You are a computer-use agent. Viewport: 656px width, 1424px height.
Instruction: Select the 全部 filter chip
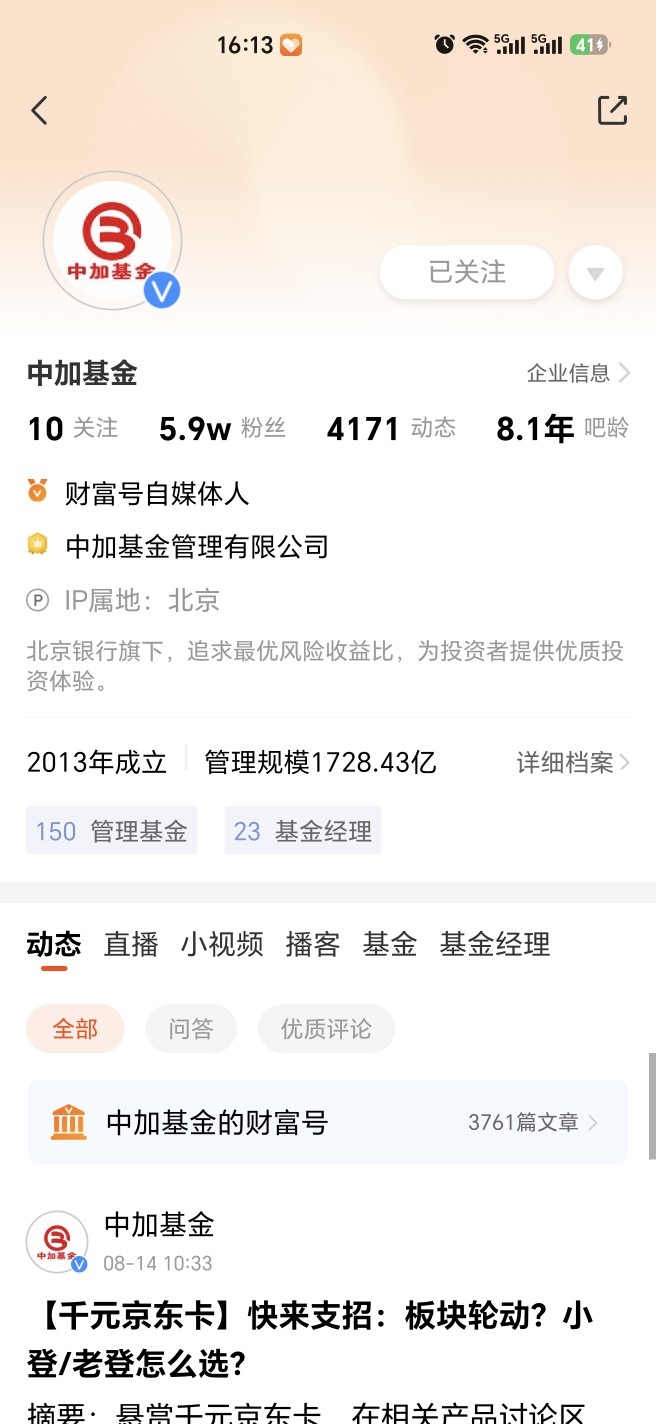pyautogui.click(x=75, y=1029)
